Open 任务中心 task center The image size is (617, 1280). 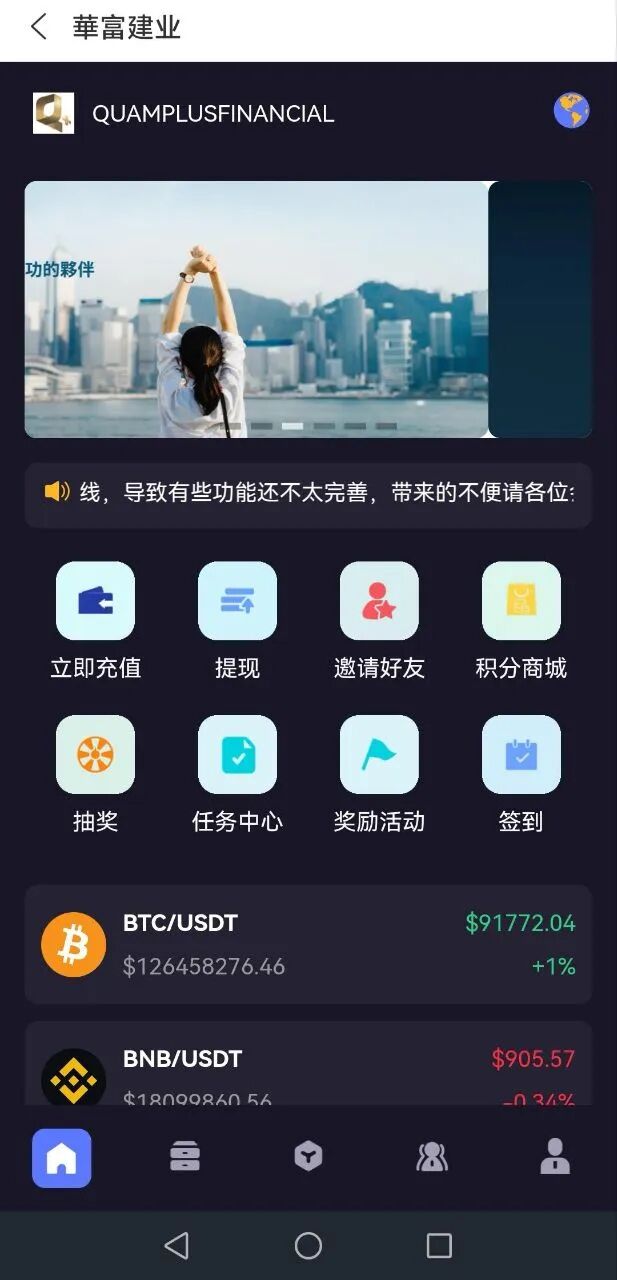point(237,755)
